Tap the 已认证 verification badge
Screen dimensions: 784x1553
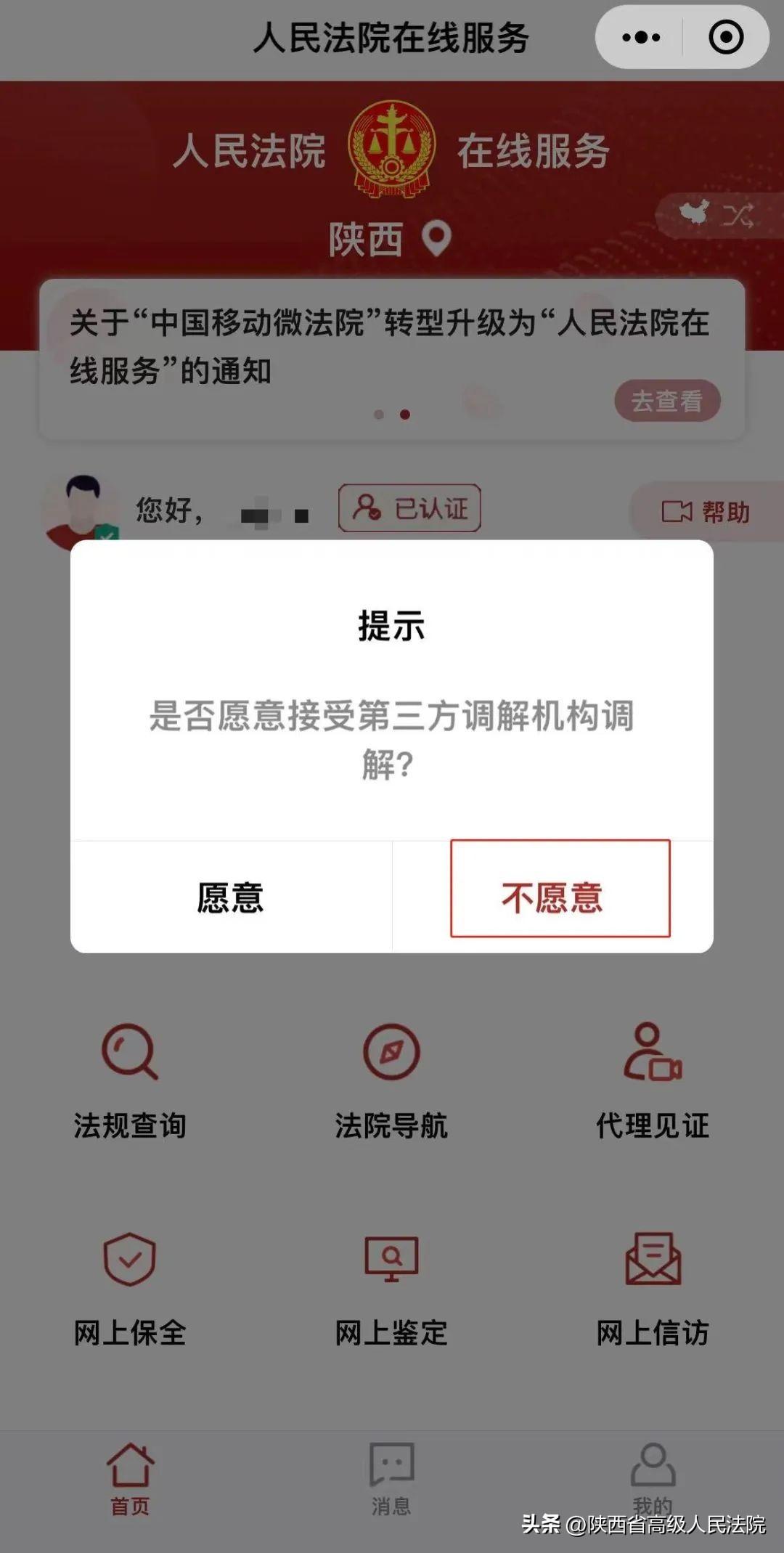(x=409, y=508)
